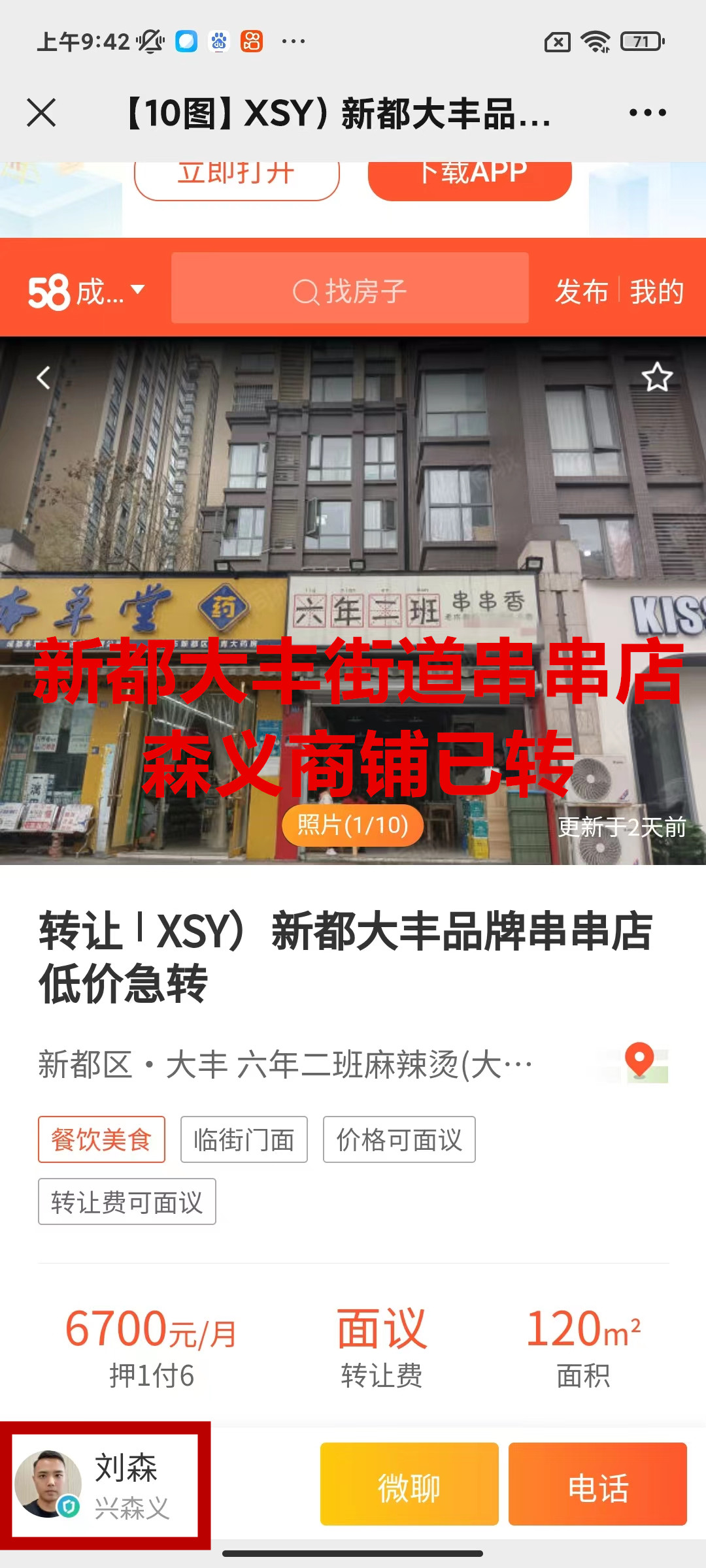Open the photo gallery 照片(1/10)

352,825
